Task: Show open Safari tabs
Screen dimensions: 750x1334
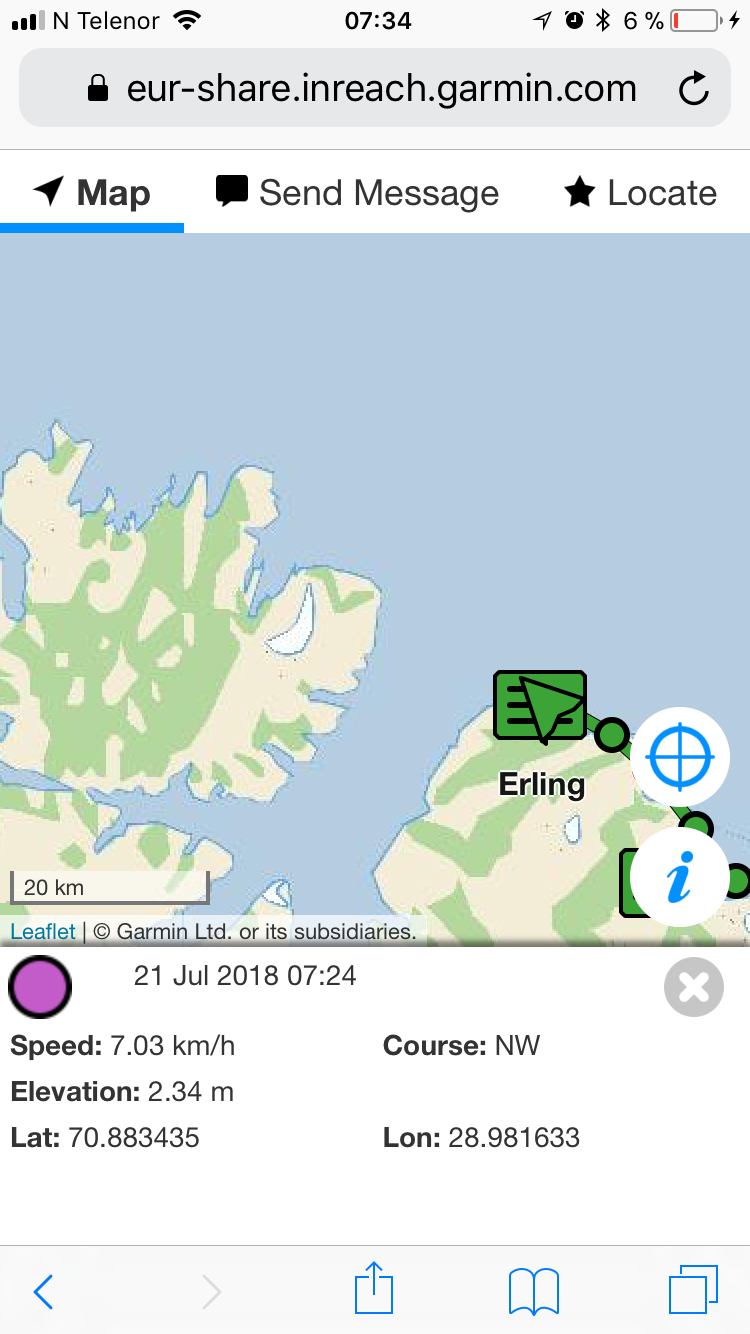Action: [692, 1292]
